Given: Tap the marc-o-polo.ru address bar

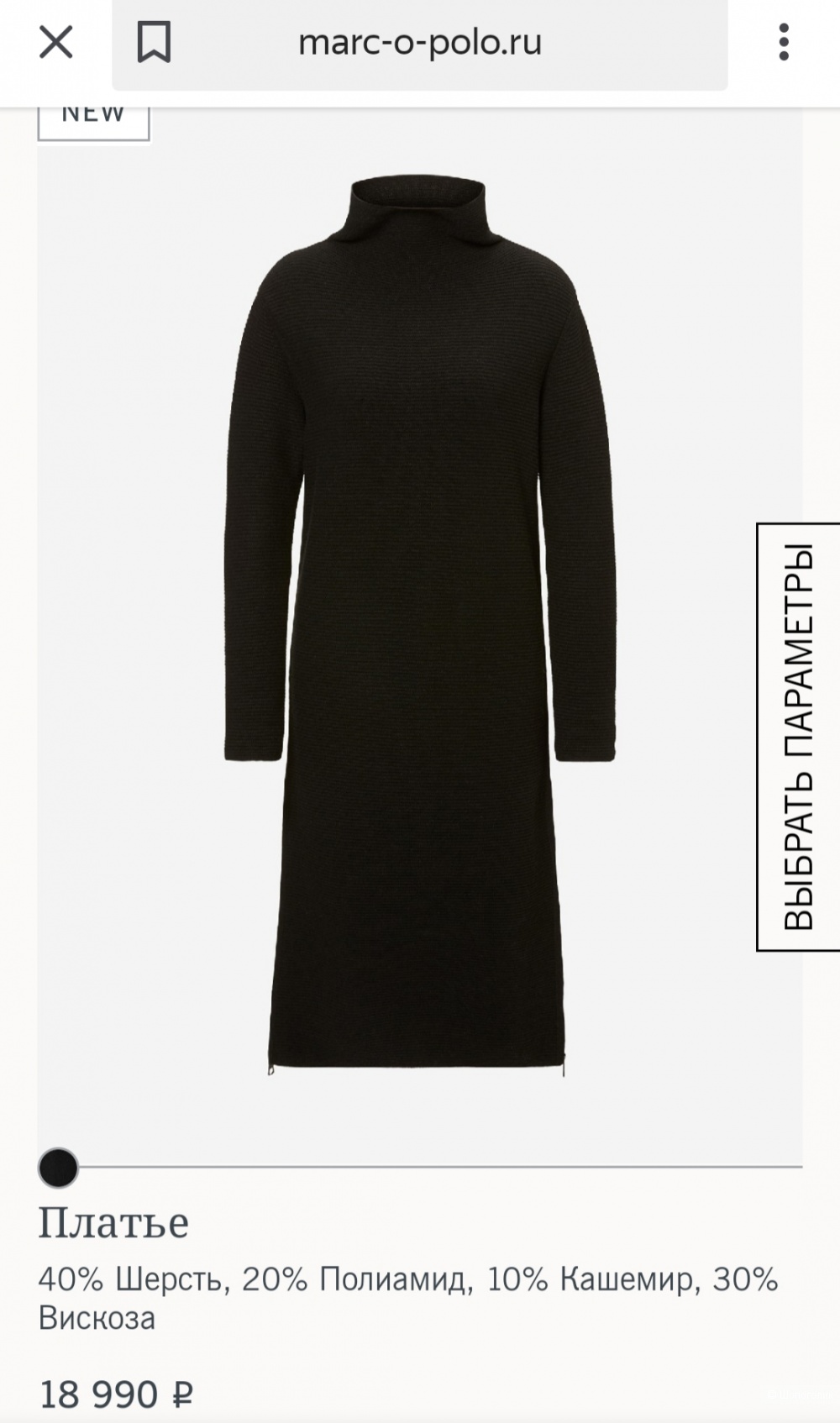Looking at the screenshot, I should coord(420,44).
